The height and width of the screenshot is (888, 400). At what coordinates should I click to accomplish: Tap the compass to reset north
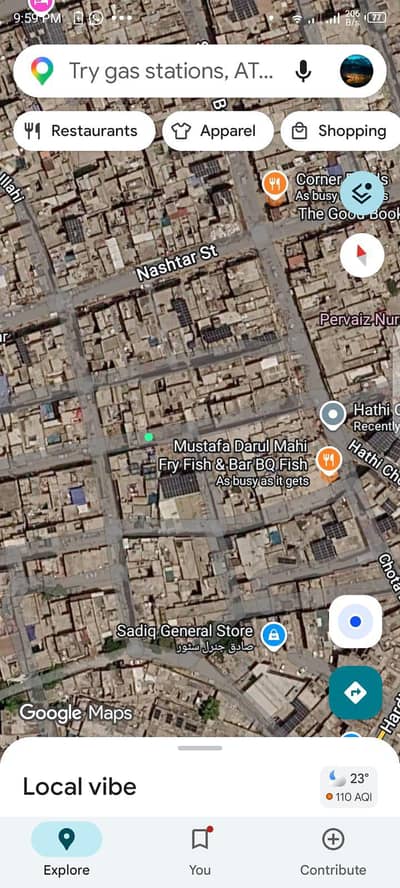pyautogui.click(x=362, y=255)
